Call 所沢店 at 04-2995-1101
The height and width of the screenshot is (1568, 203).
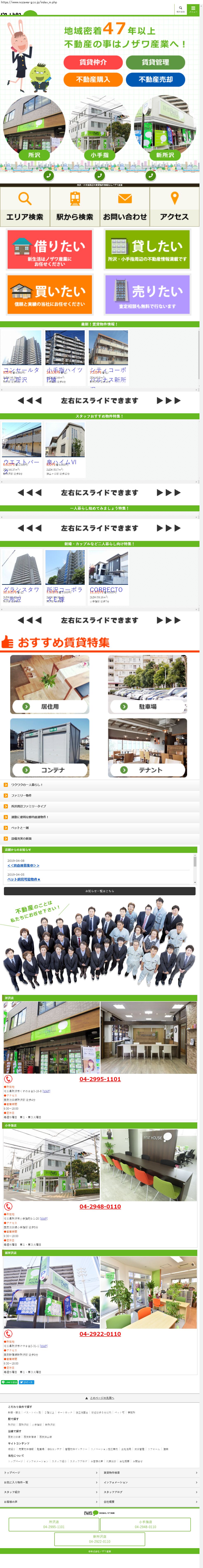pyautogui.click(x=100, y=1079)
